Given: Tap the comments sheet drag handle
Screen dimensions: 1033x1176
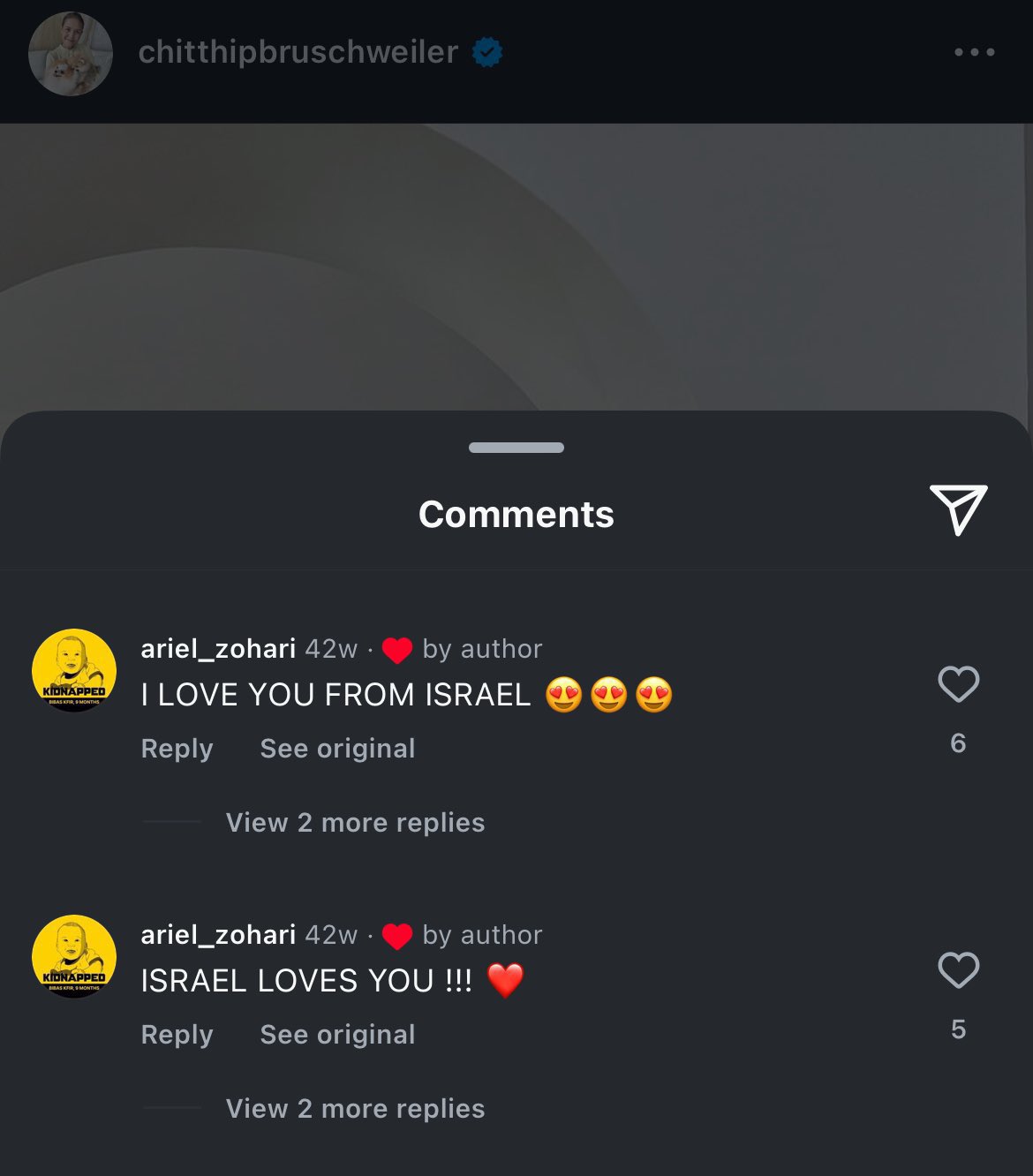Looking at the screenshot, I should pyautogui.click(x=516, y=448).
